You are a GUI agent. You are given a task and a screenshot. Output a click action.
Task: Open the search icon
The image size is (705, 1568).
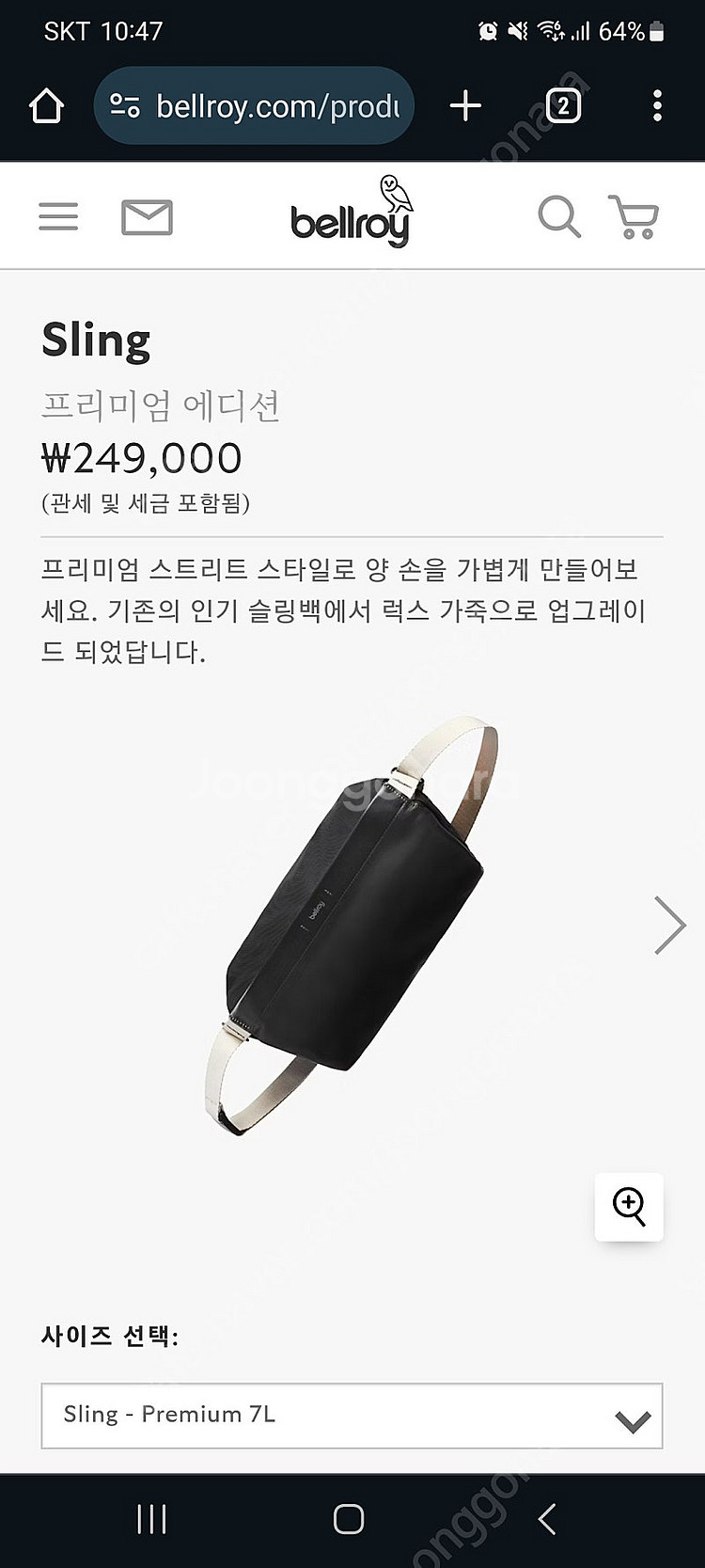(558, 215)
